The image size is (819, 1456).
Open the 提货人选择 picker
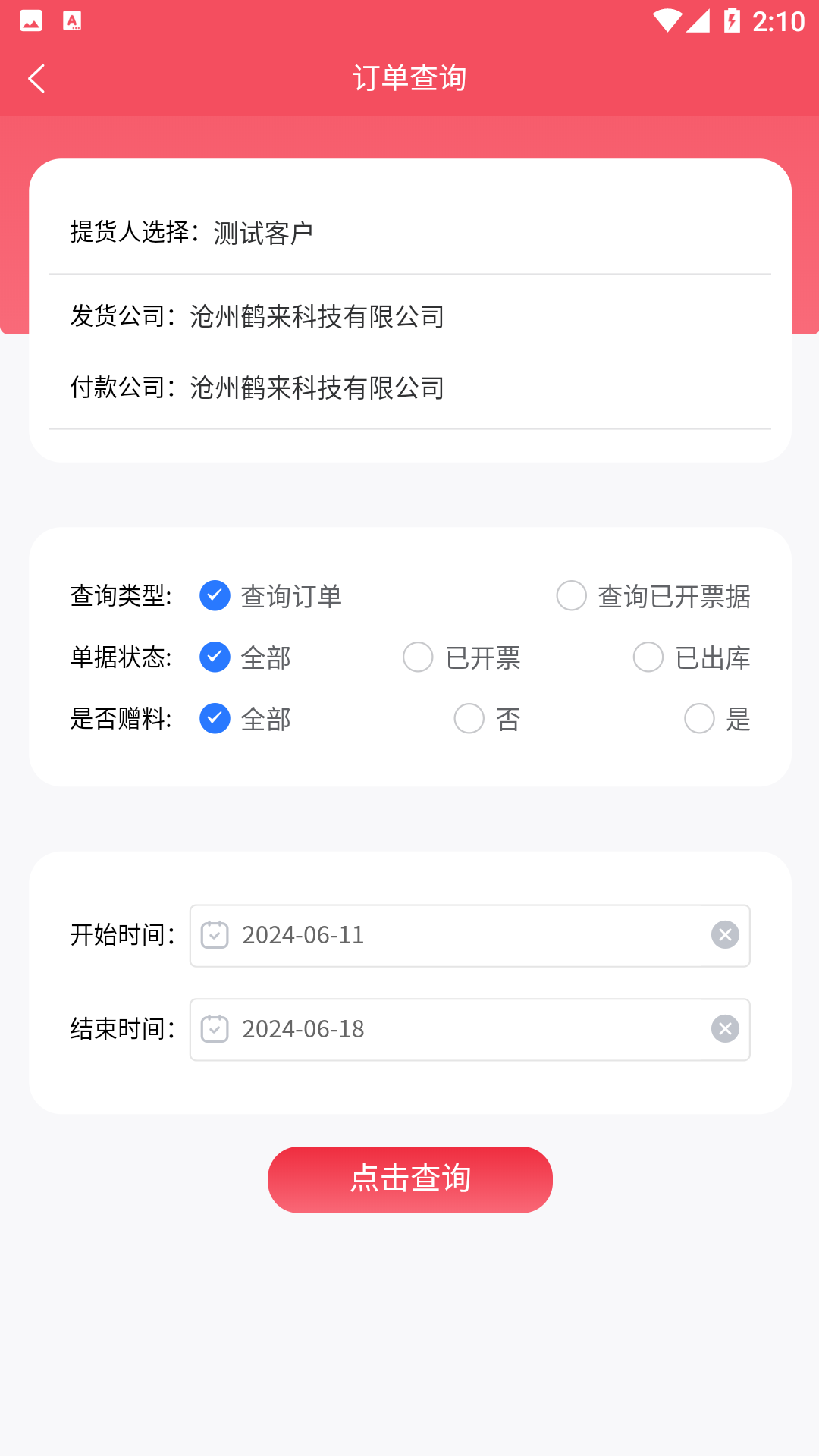coord(409,232)
